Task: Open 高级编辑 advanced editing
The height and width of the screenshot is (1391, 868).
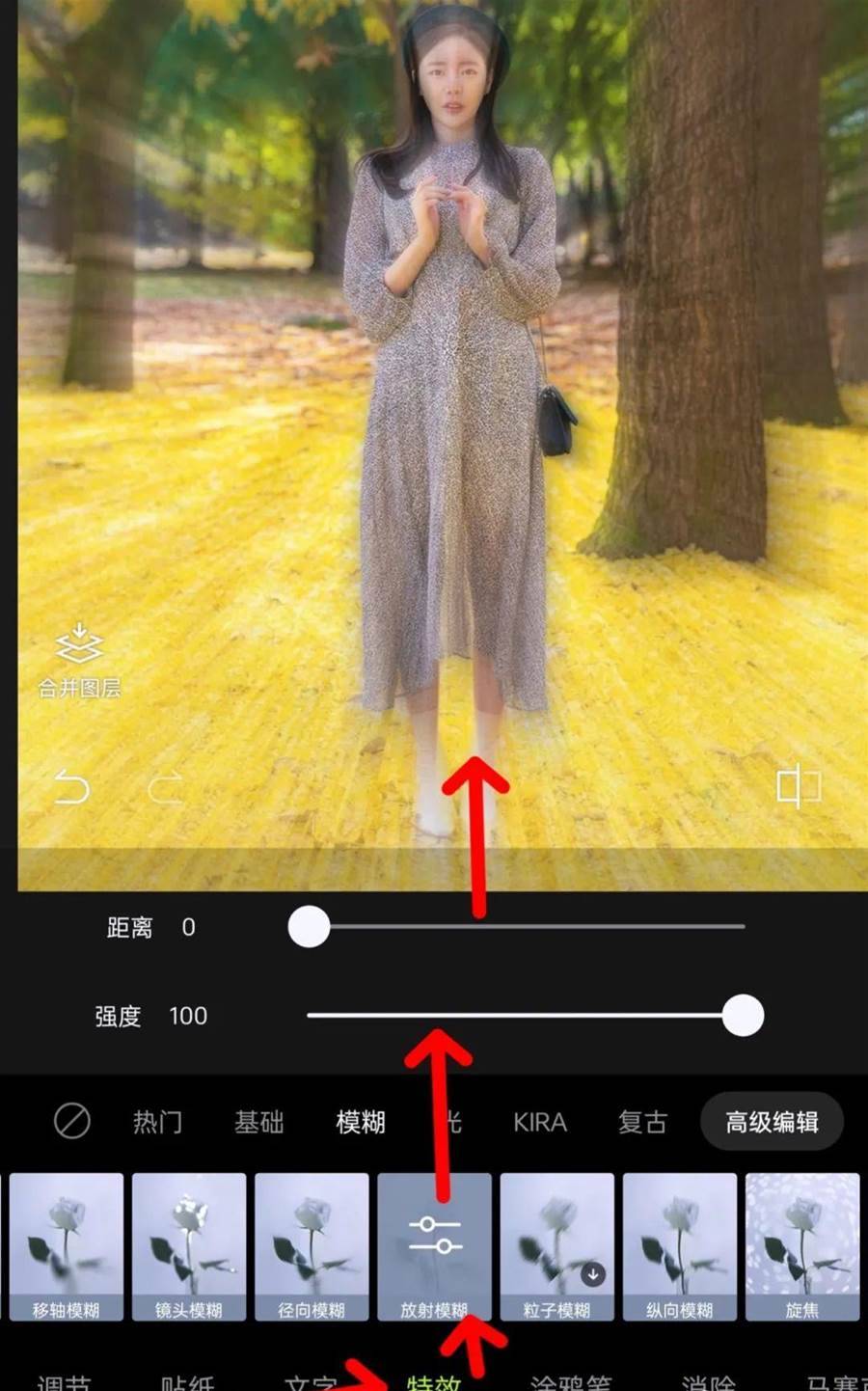Action: 772,1122
